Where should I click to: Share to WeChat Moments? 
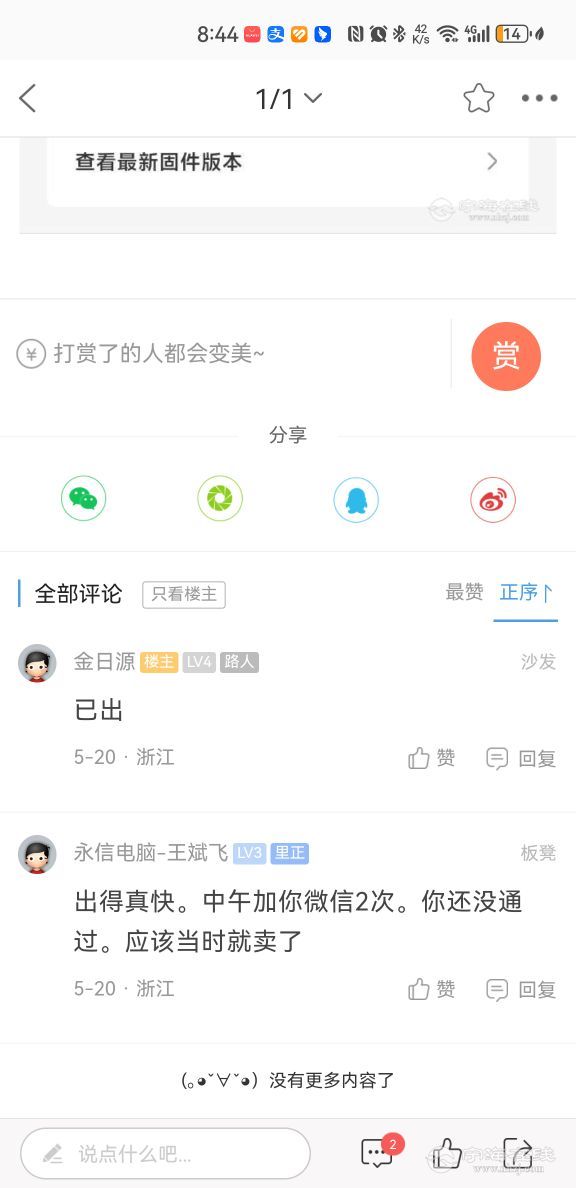220,499
